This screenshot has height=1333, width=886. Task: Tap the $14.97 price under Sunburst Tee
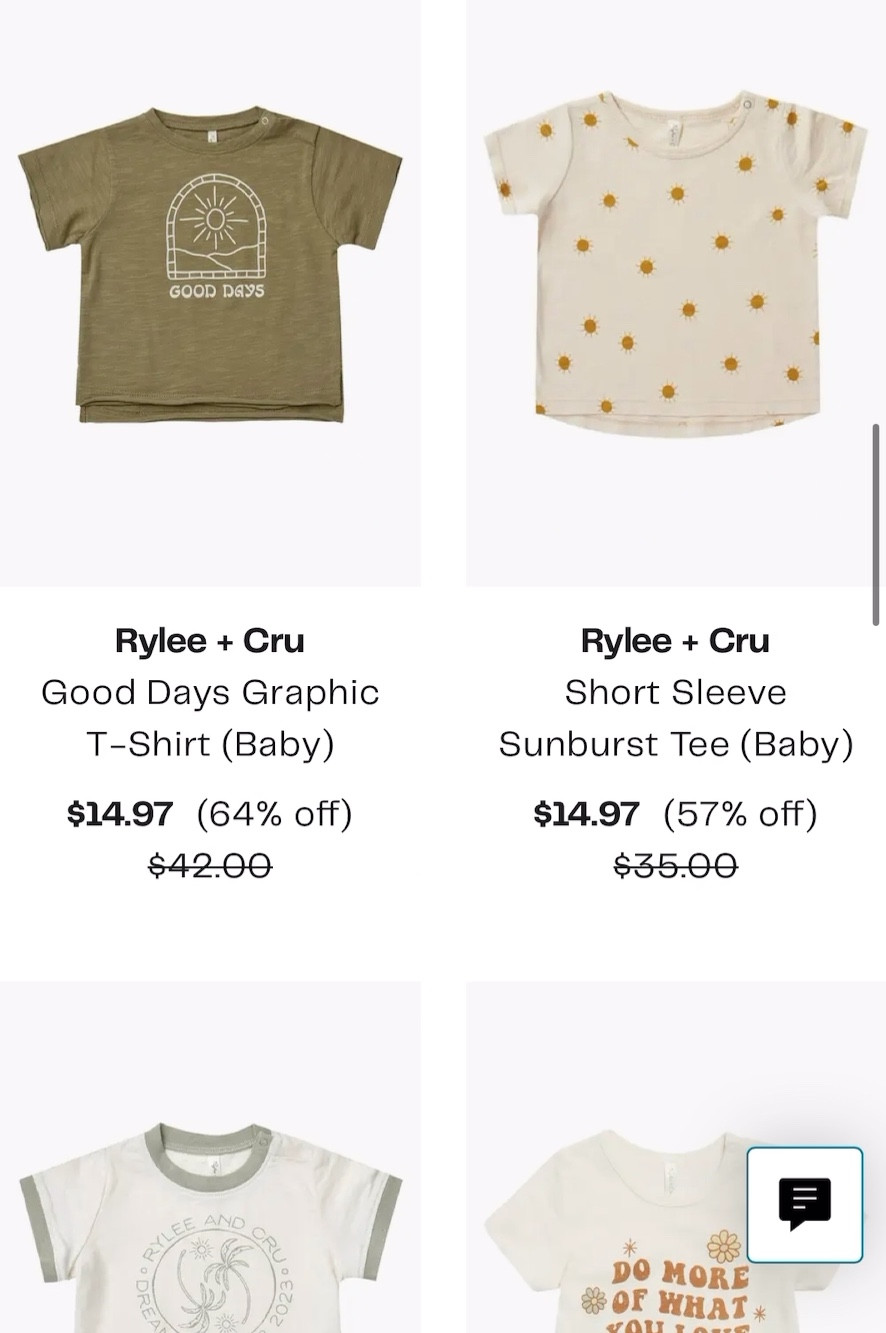tap(585, 814)
